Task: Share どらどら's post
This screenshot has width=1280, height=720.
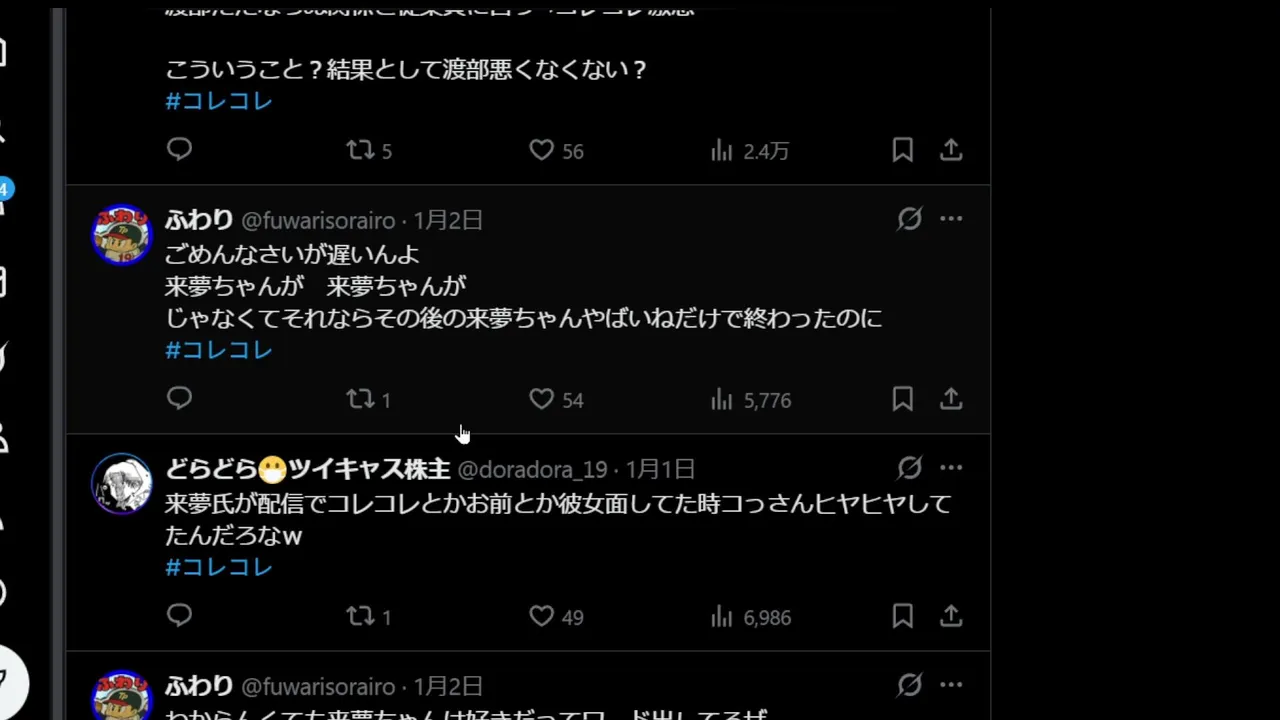Action: point(951,616)
